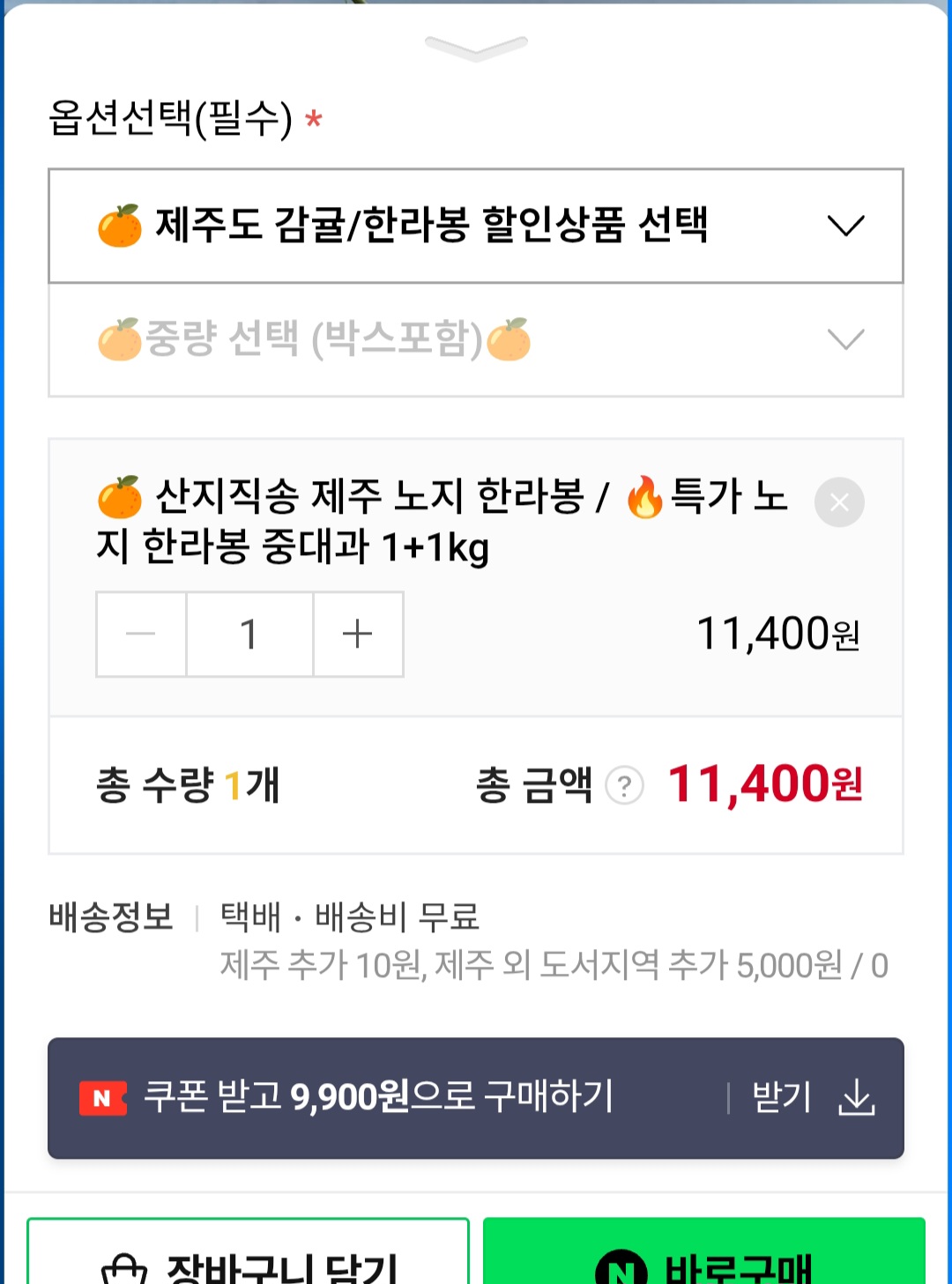The image size is (952, 1284).
Task: Click the quantity input field showing 1
Action: tap(249, 634)
